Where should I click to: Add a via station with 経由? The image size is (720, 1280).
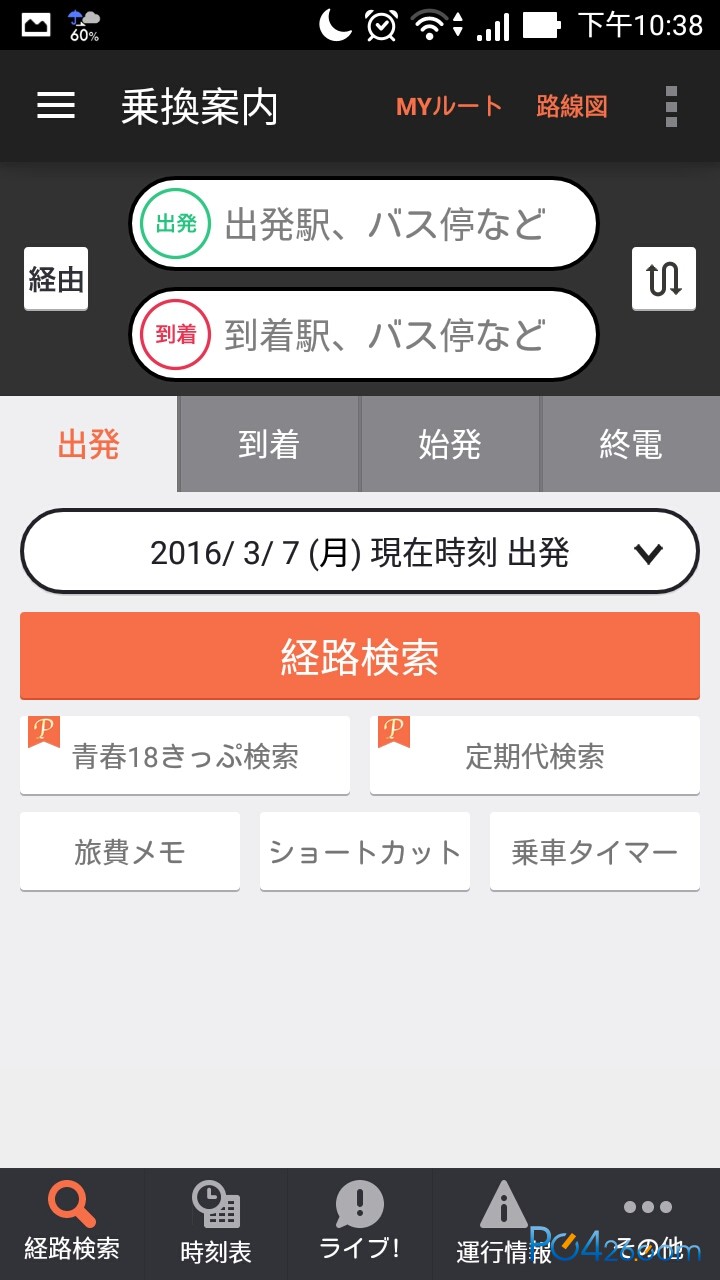(x=56, y=279)
